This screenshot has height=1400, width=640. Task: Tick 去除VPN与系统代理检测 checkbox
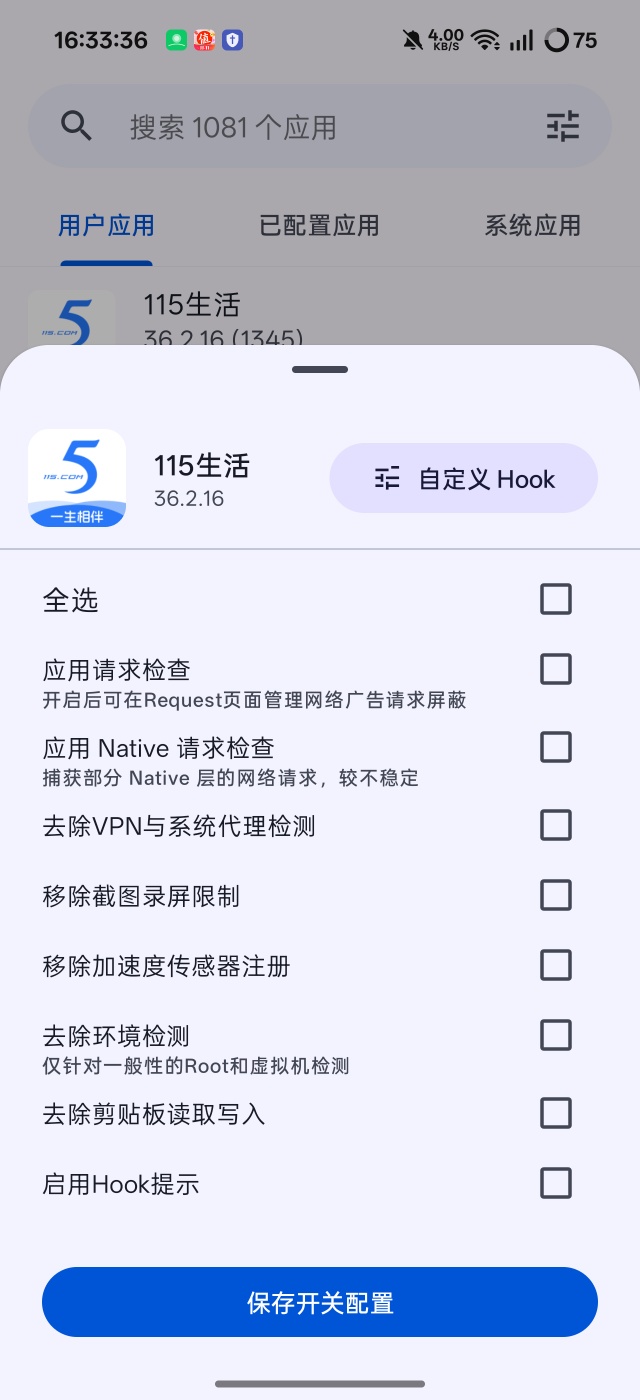click(x=555, y=825)
